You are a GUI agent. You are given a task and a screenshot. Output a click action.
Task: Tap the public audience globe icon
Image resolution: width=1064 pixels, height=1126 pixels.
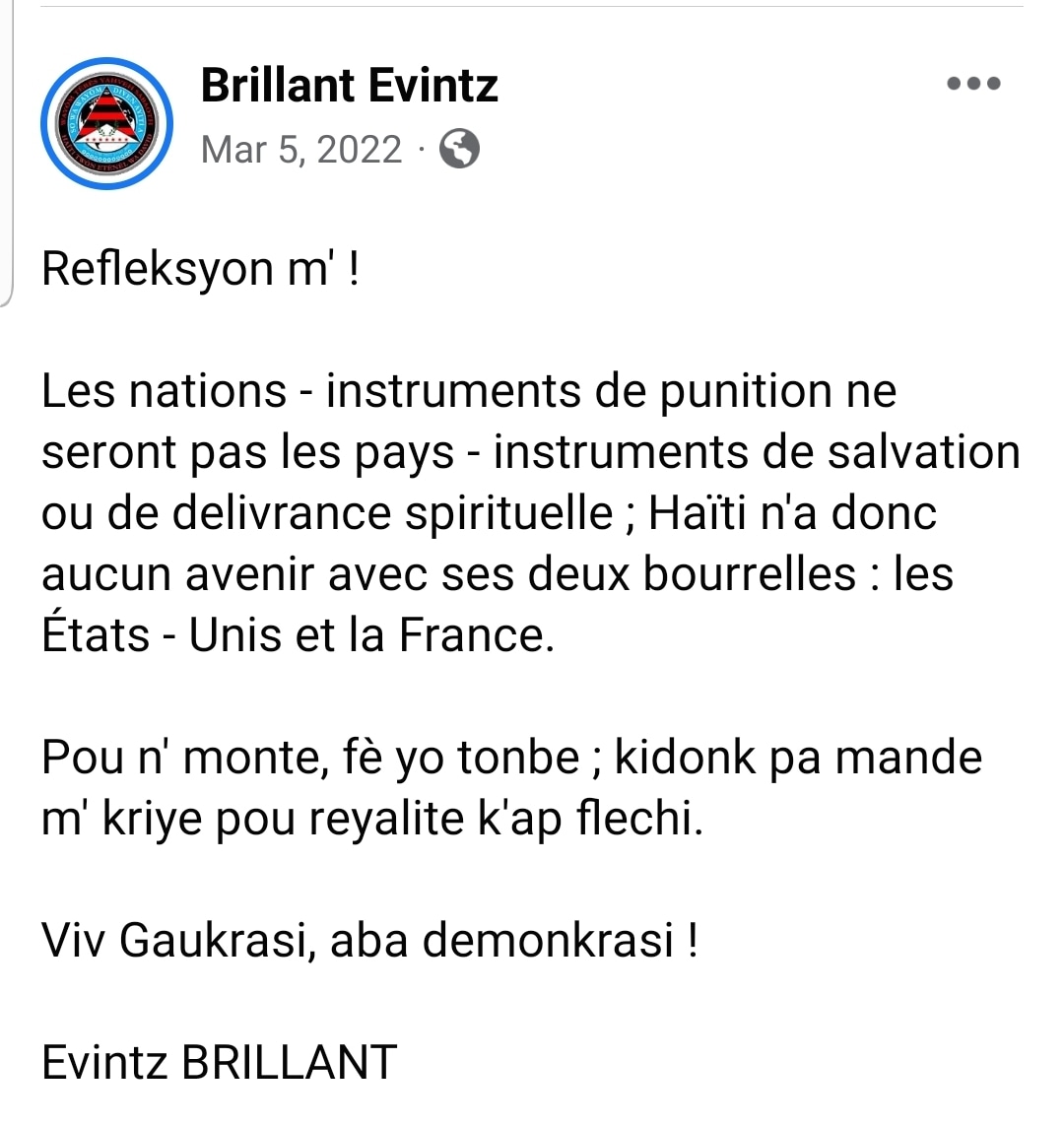(459, 150)
